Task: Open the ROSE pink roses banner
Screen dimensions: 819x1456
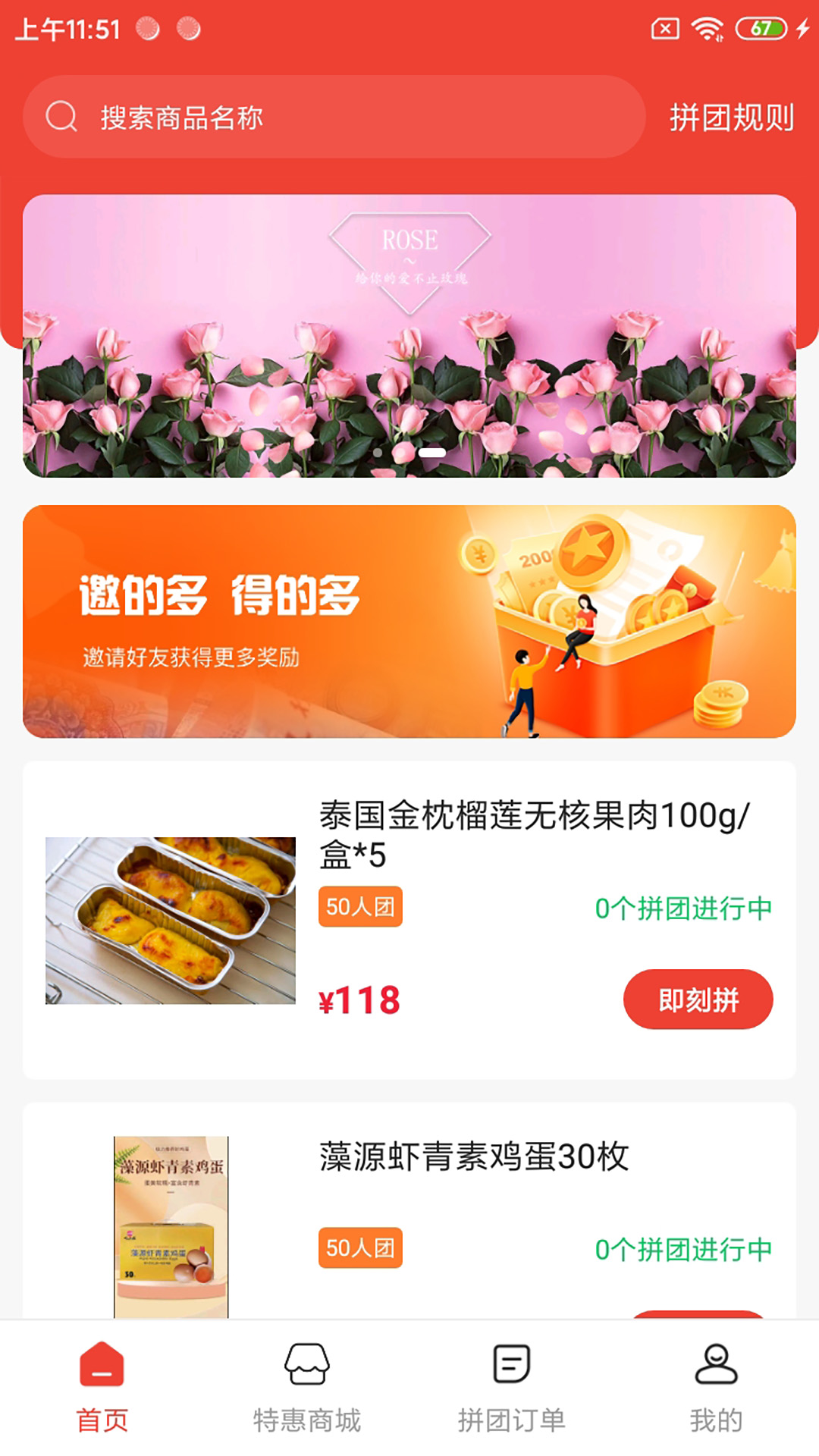Action: click(x=409, y=336)
